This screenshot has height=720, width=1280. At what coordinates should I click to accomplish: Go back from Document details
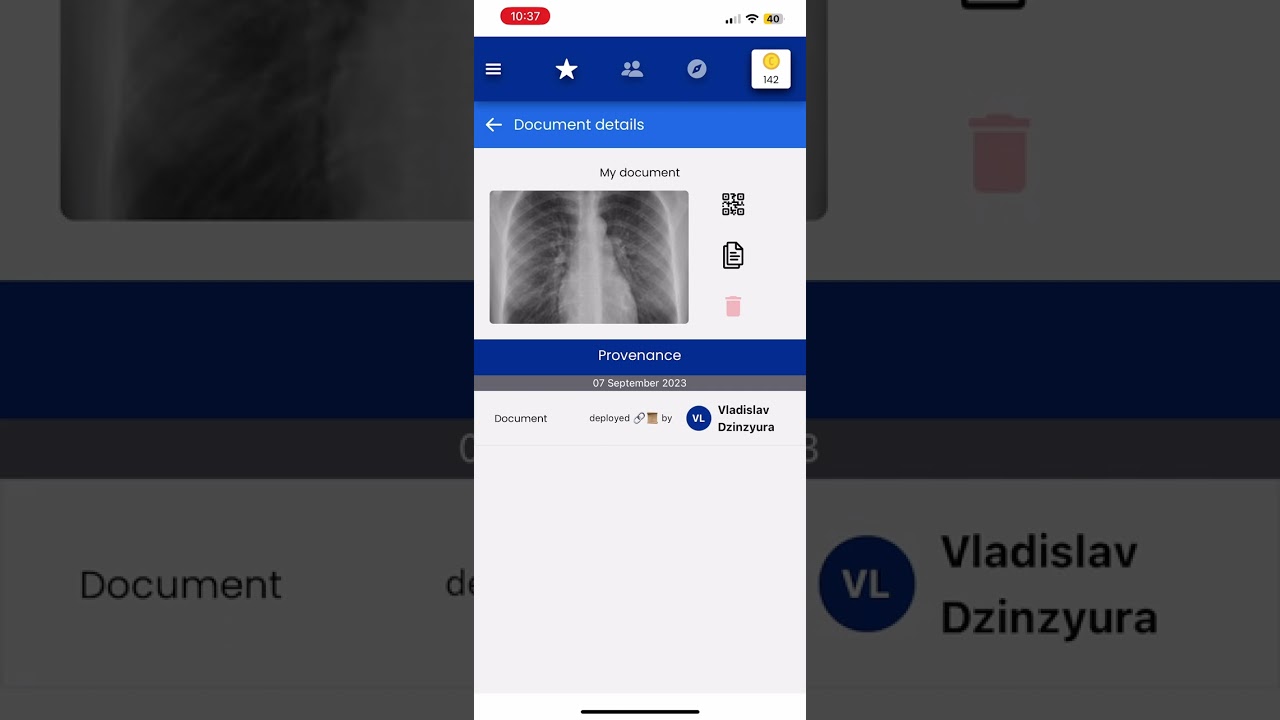[493, 125]
